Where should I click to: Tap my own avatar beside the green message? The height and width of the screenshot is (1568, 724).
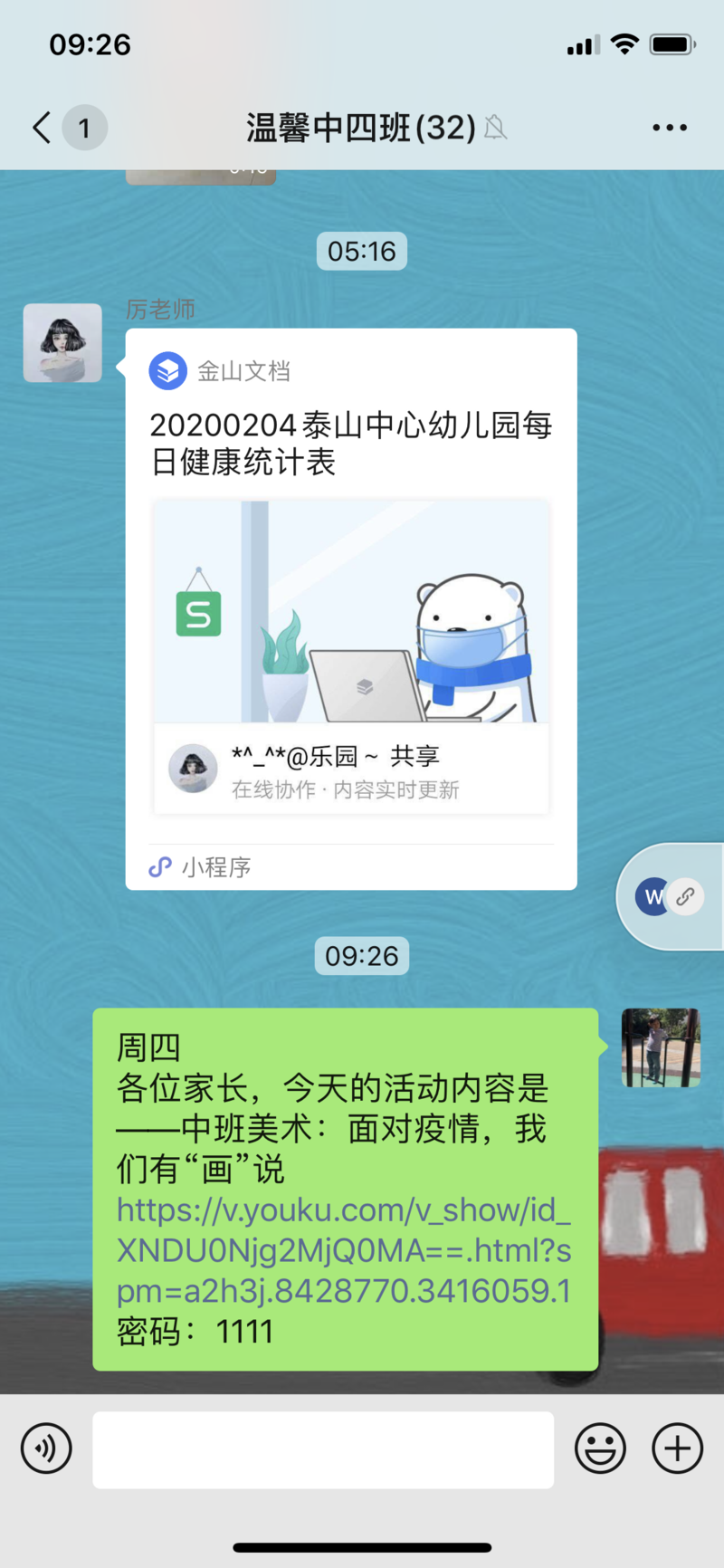pyautogui.click(x=661, y=1047)
